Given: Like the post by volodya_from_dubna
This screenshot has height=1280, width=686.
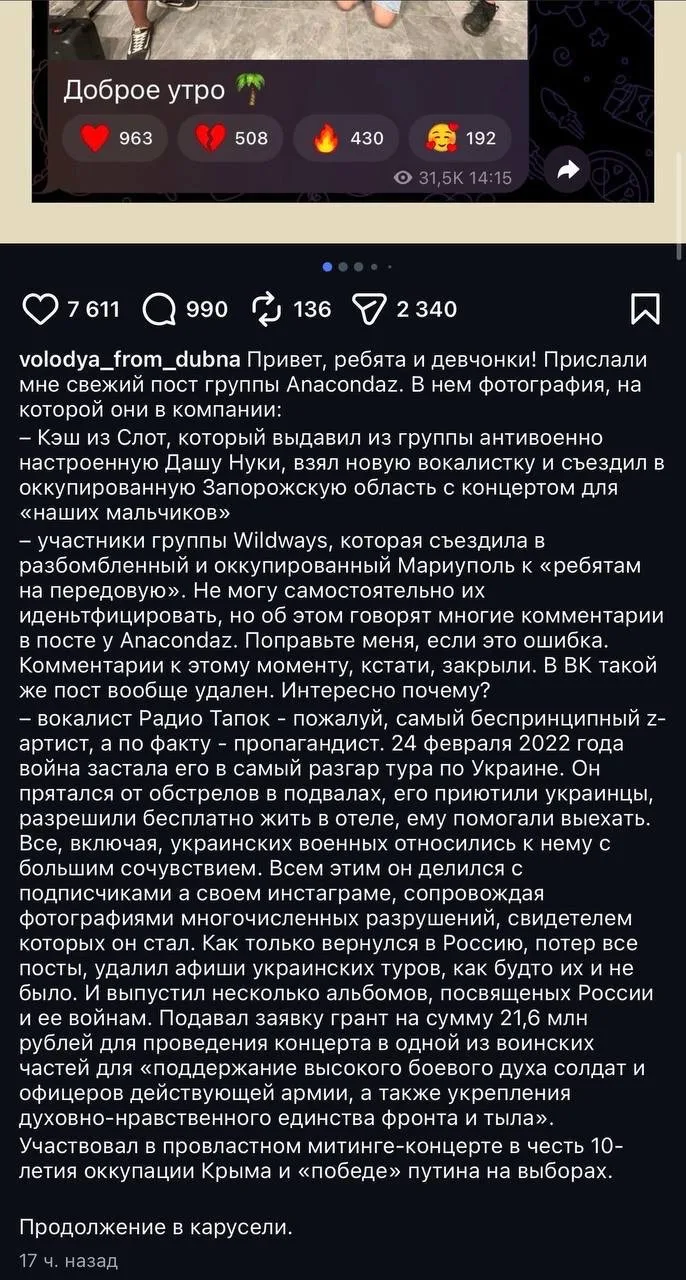Looking at the screenshot, I should pyautogui.click(x=40, y=309).
